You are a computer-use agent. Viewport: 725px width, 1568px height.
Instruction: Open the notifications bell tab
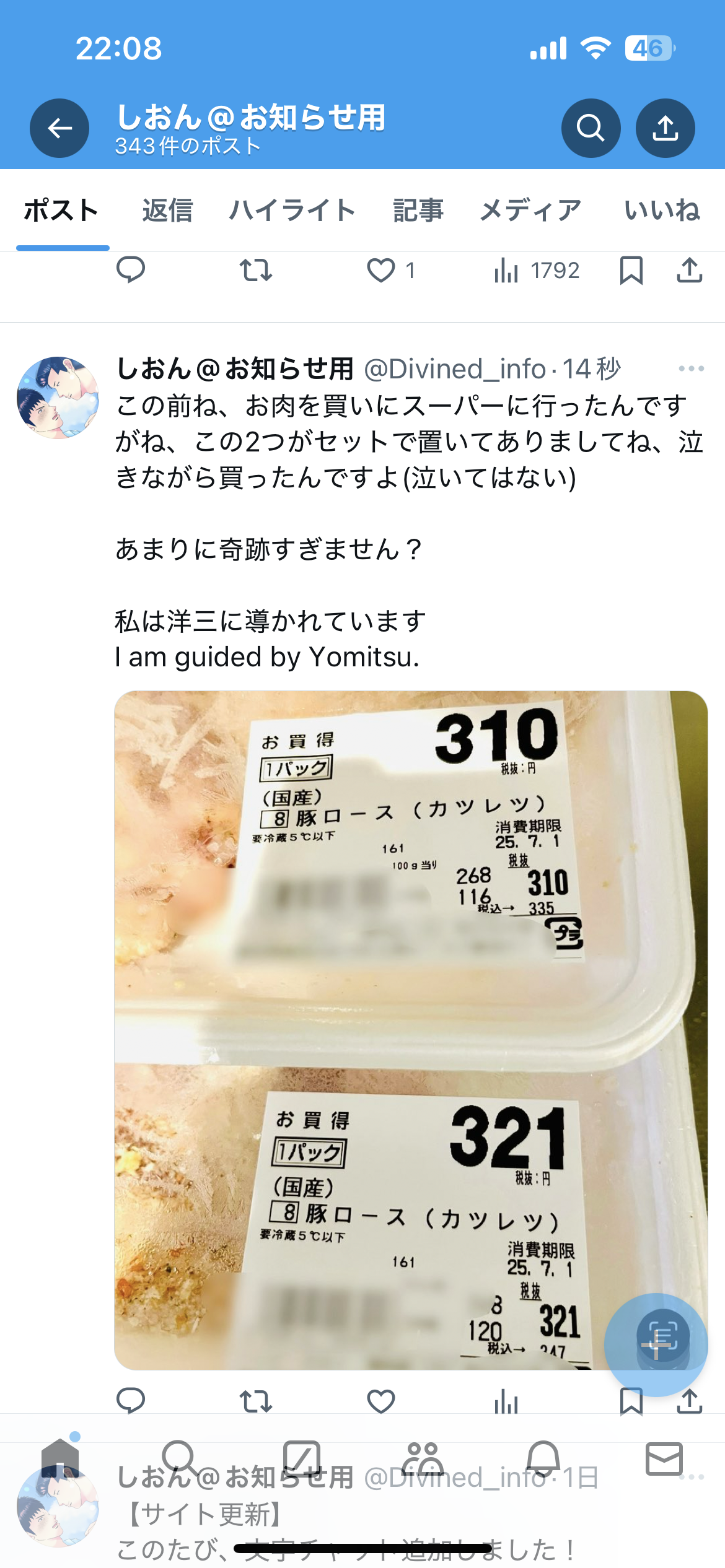click(x=543, y=1458)
